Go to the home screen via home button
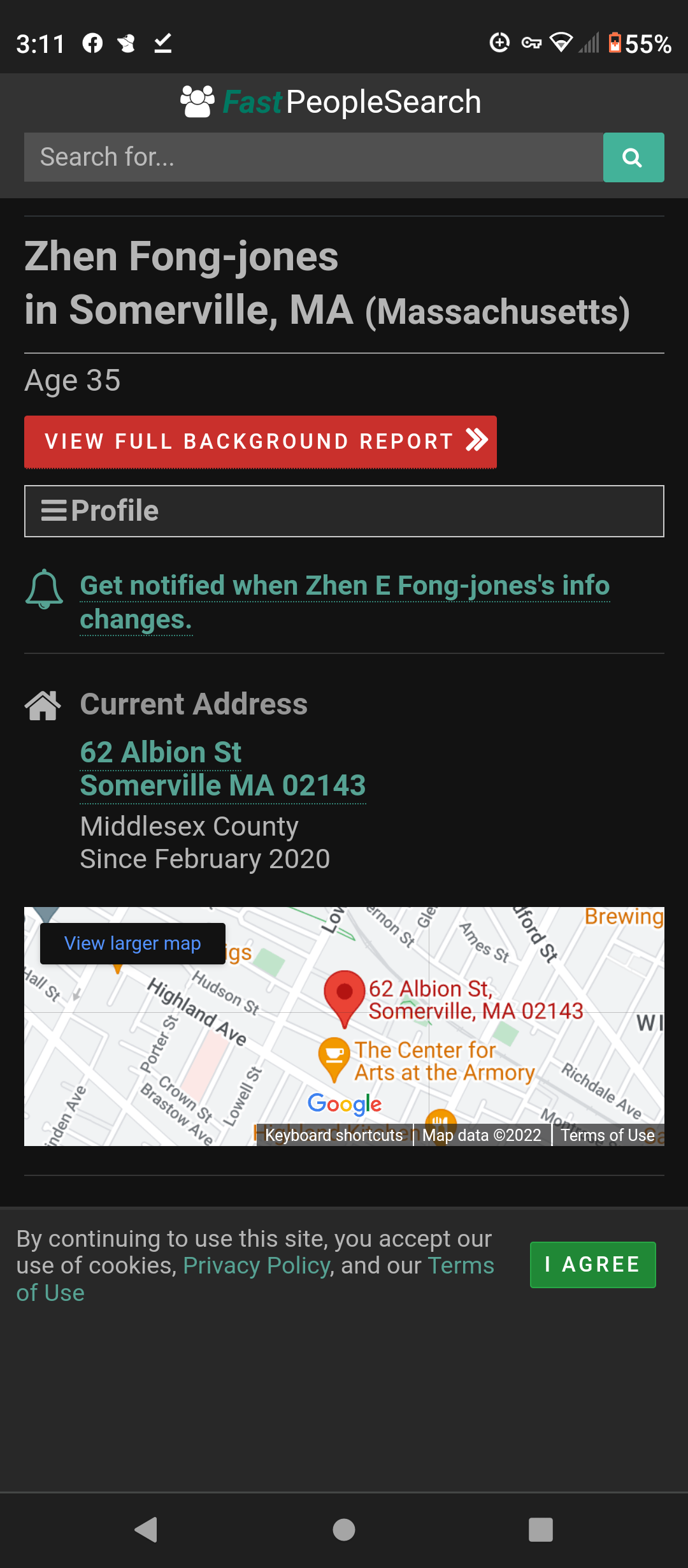Viewport: 688px width, 1568px height. coord(344,1529)
